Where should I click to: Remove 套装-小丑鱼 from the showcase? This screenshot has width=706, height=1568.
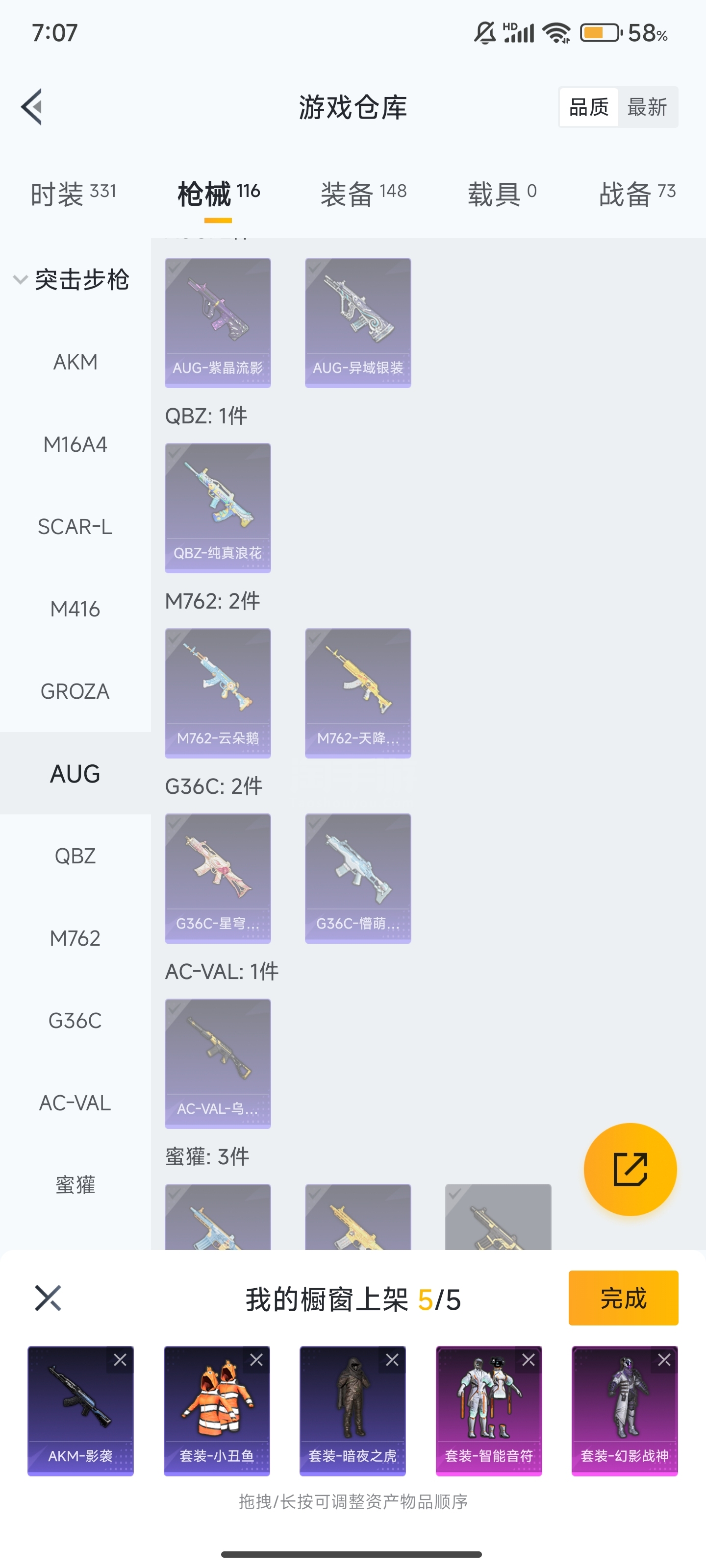[x=256, y=1360]
